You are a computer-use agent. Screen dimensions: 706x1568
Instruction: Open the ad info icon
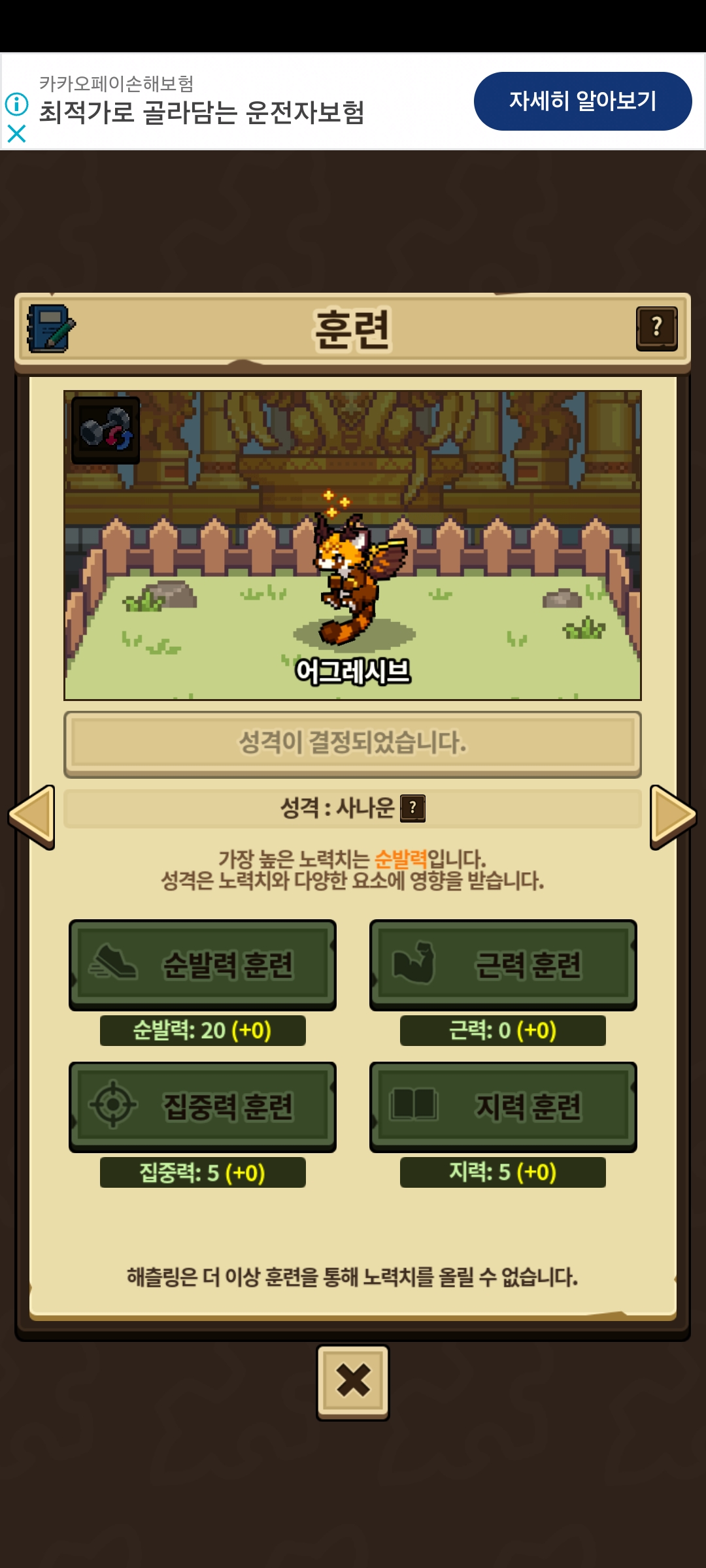click(x=16, y=104)
